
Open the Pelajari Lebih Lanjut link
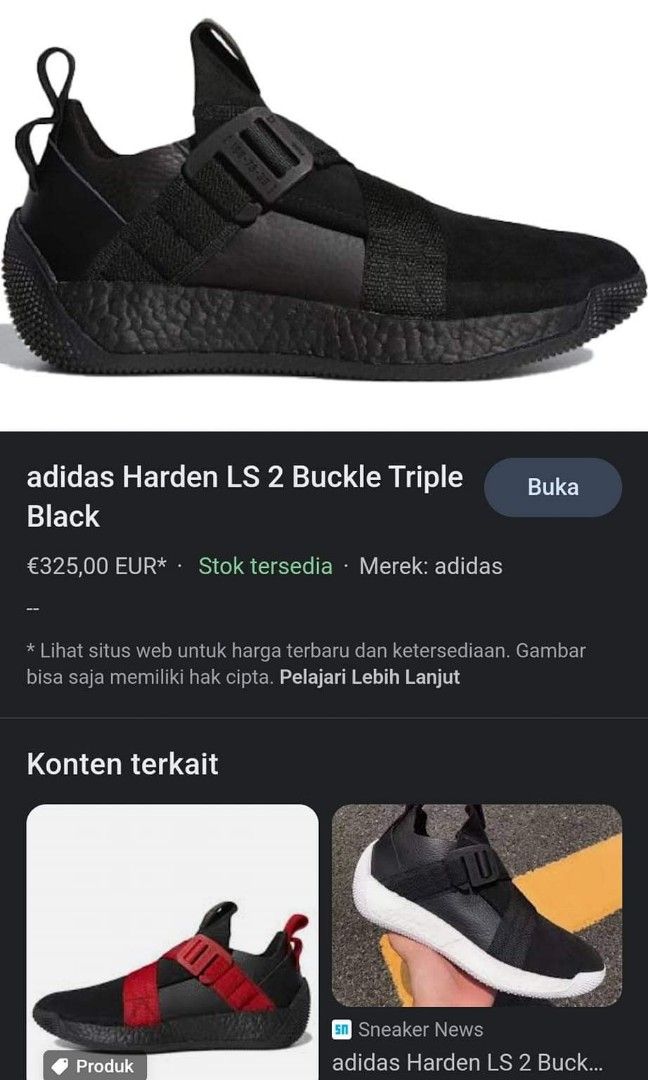369,677
